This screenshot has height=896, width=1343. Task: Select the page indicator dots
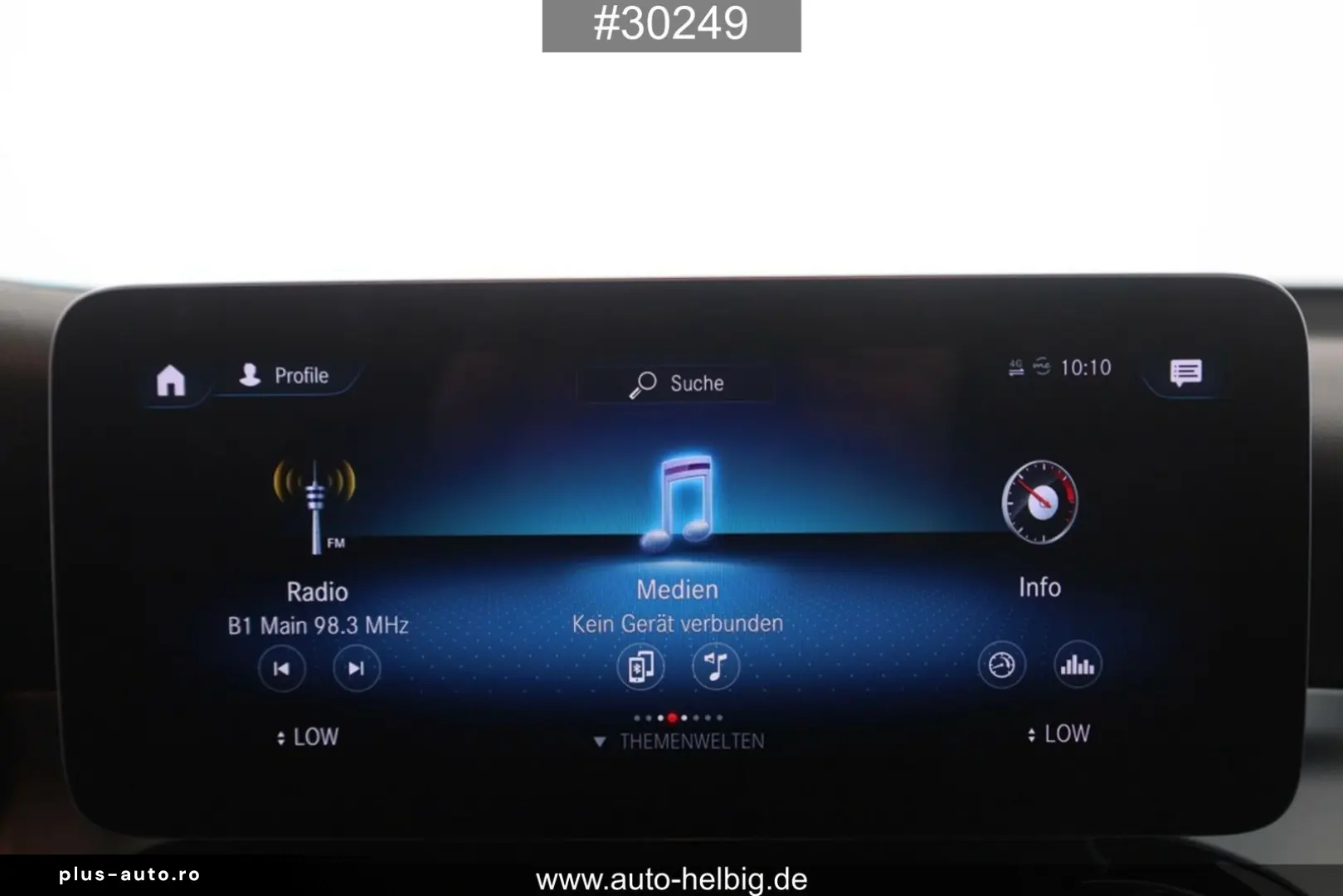(x=678, y=718)
